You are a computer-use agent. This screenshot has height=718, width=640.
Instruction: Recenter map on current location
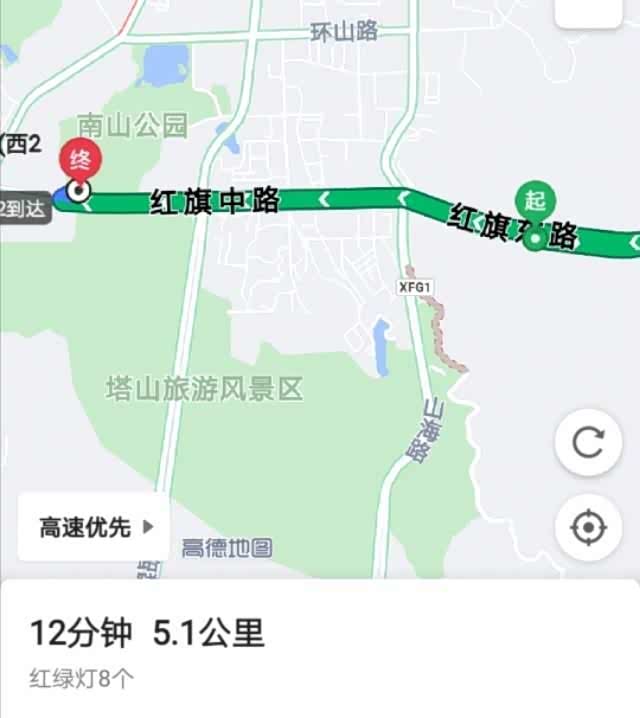point(588,527)
